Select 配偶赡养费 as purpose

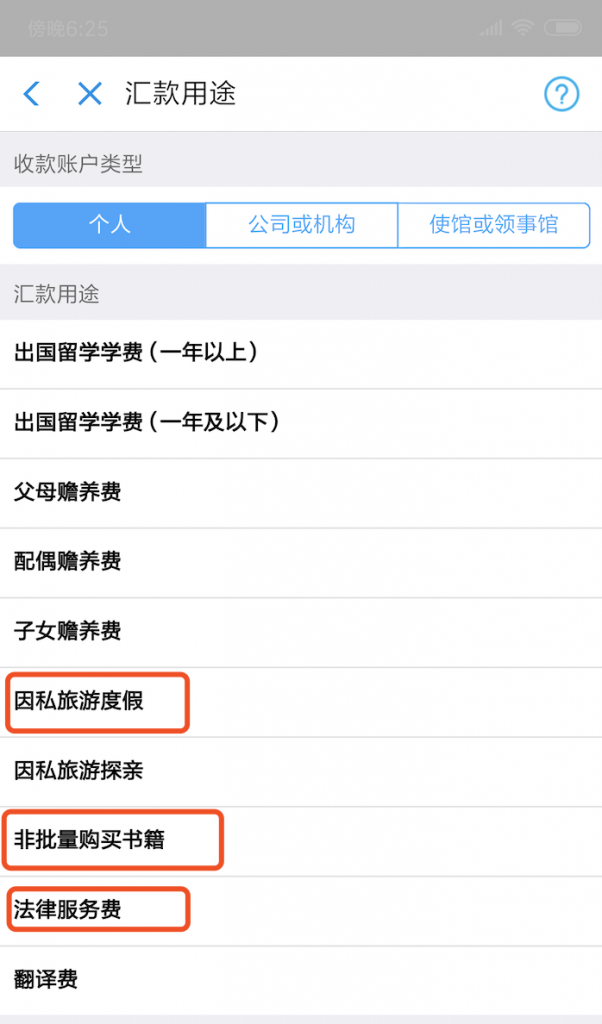tap(301, 562)
